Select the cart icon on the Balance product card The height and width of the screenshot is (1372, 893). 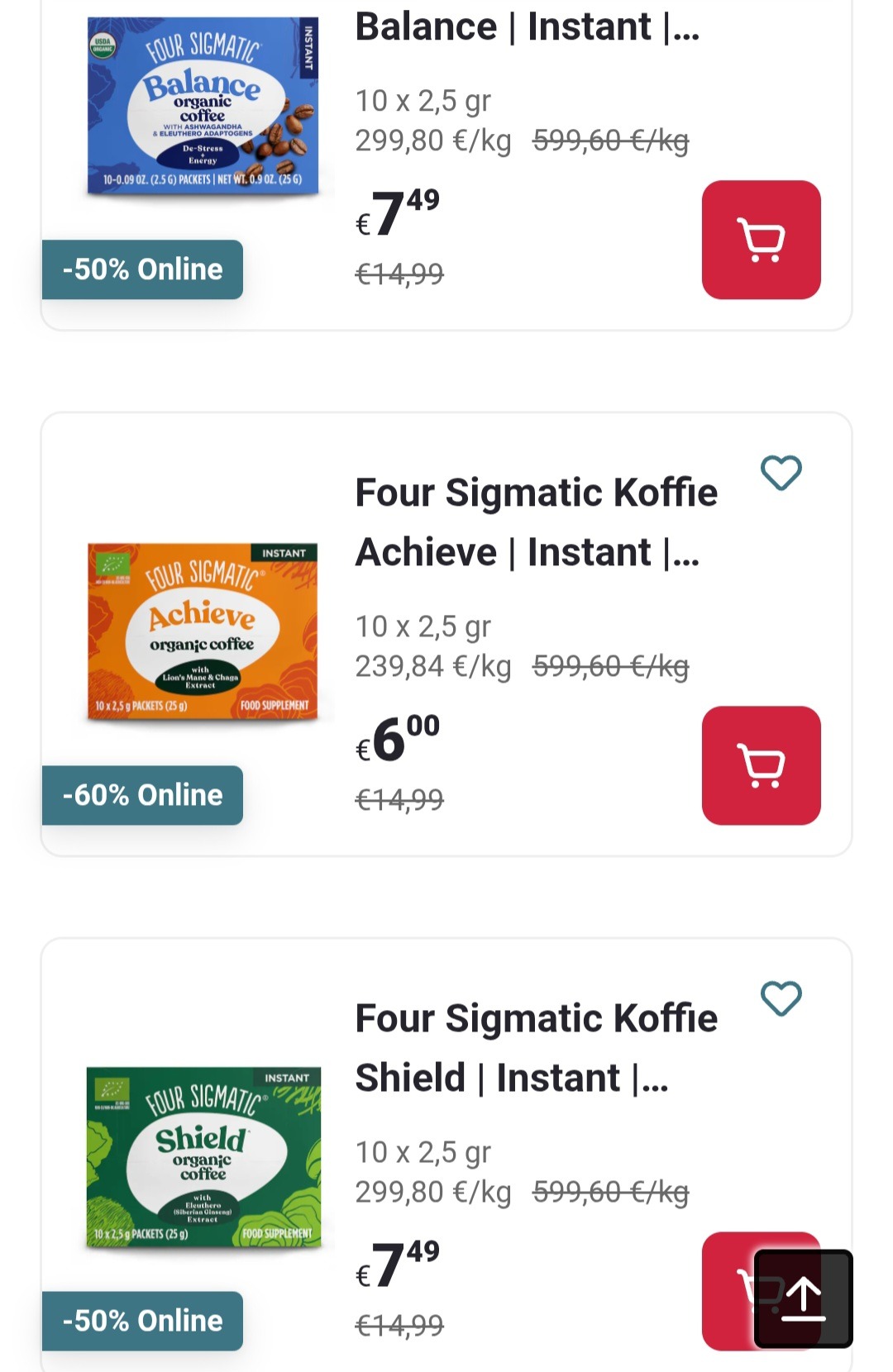(x=761, y=238)
